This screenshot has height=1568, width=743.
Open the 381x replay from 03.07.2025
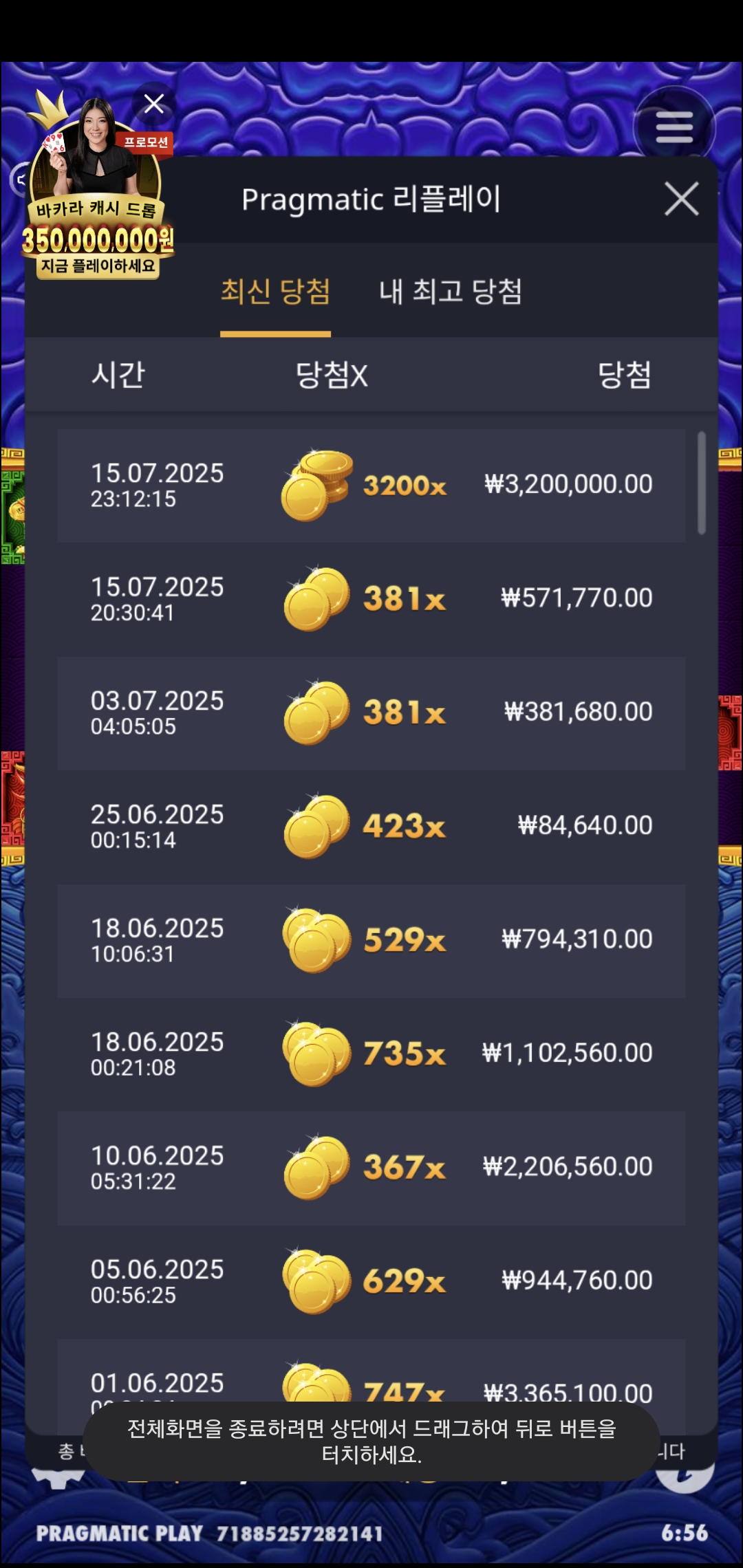tap(371, 713)
